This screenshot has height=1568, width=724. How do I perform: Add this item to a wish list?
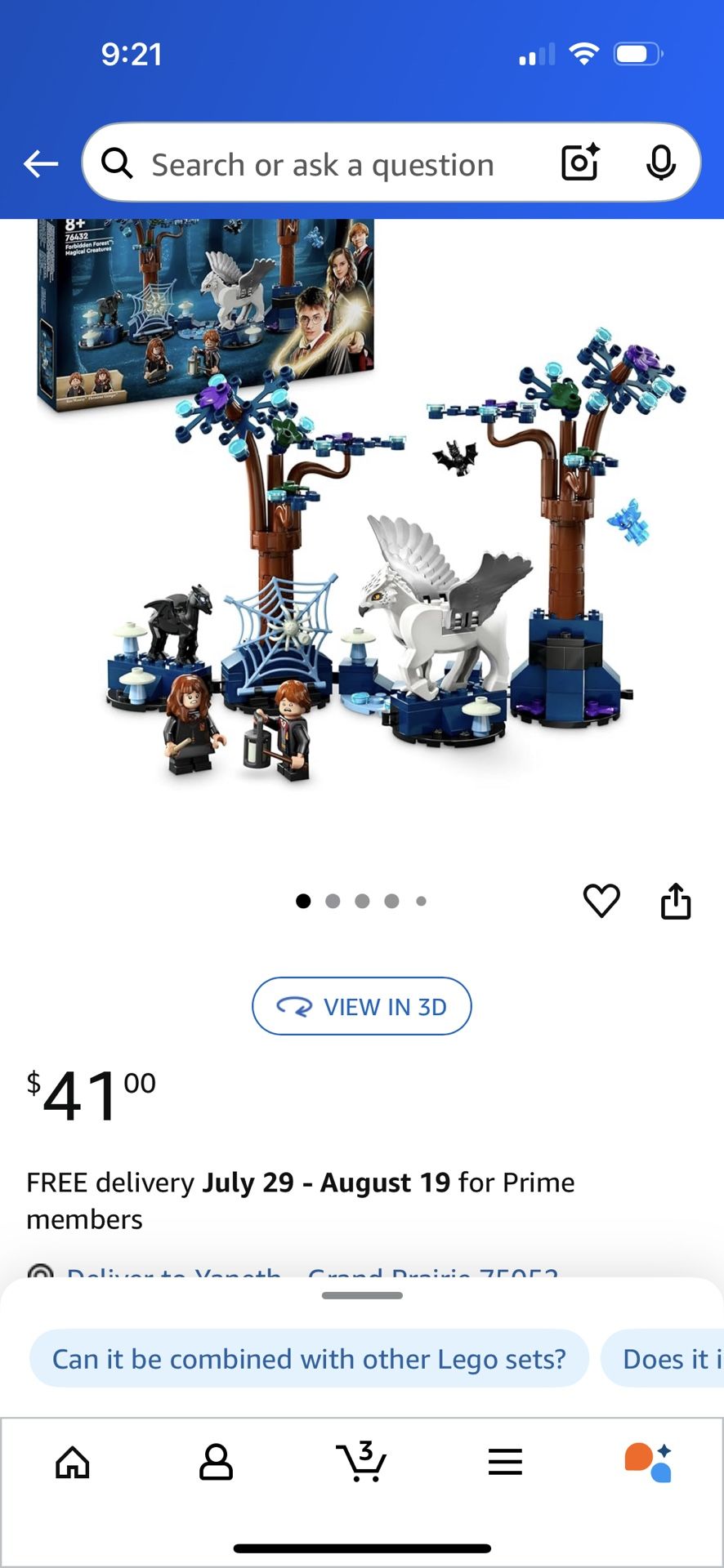[x=601, y=901]
